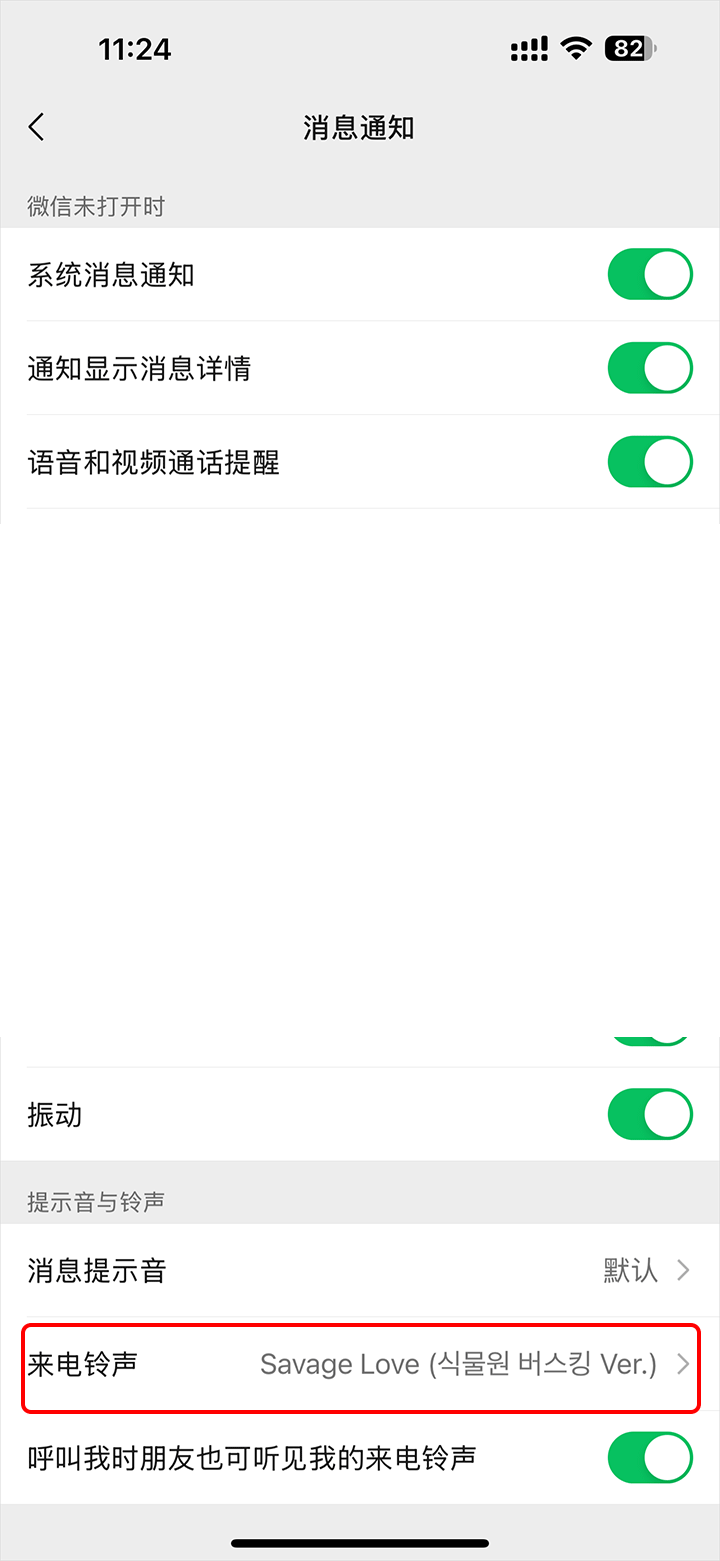Turn off the 振动 vibration switch
This screenshot has height=1561, width=720.
[649, 1114]
